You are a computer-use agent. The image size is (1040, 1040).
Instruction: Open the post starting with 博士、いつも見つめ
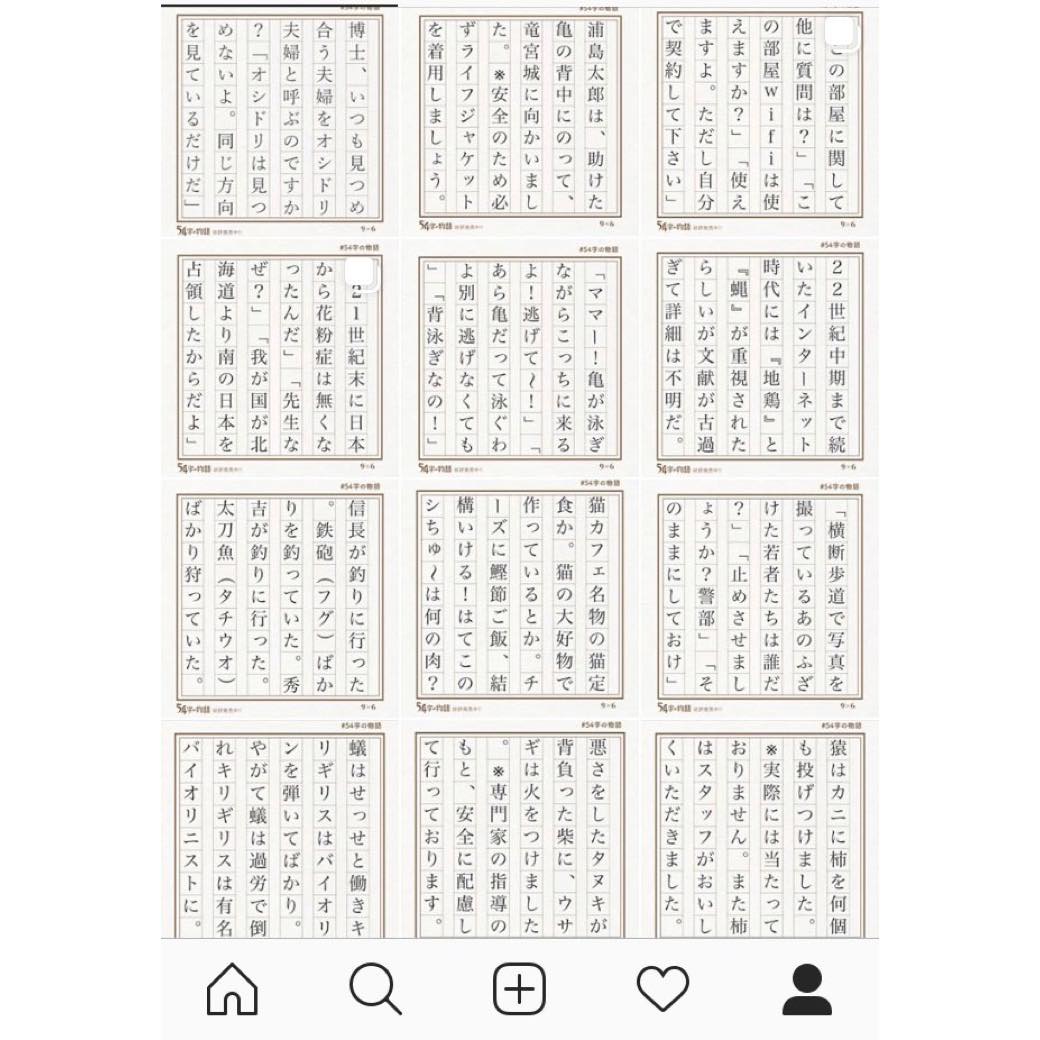[280, 120]
